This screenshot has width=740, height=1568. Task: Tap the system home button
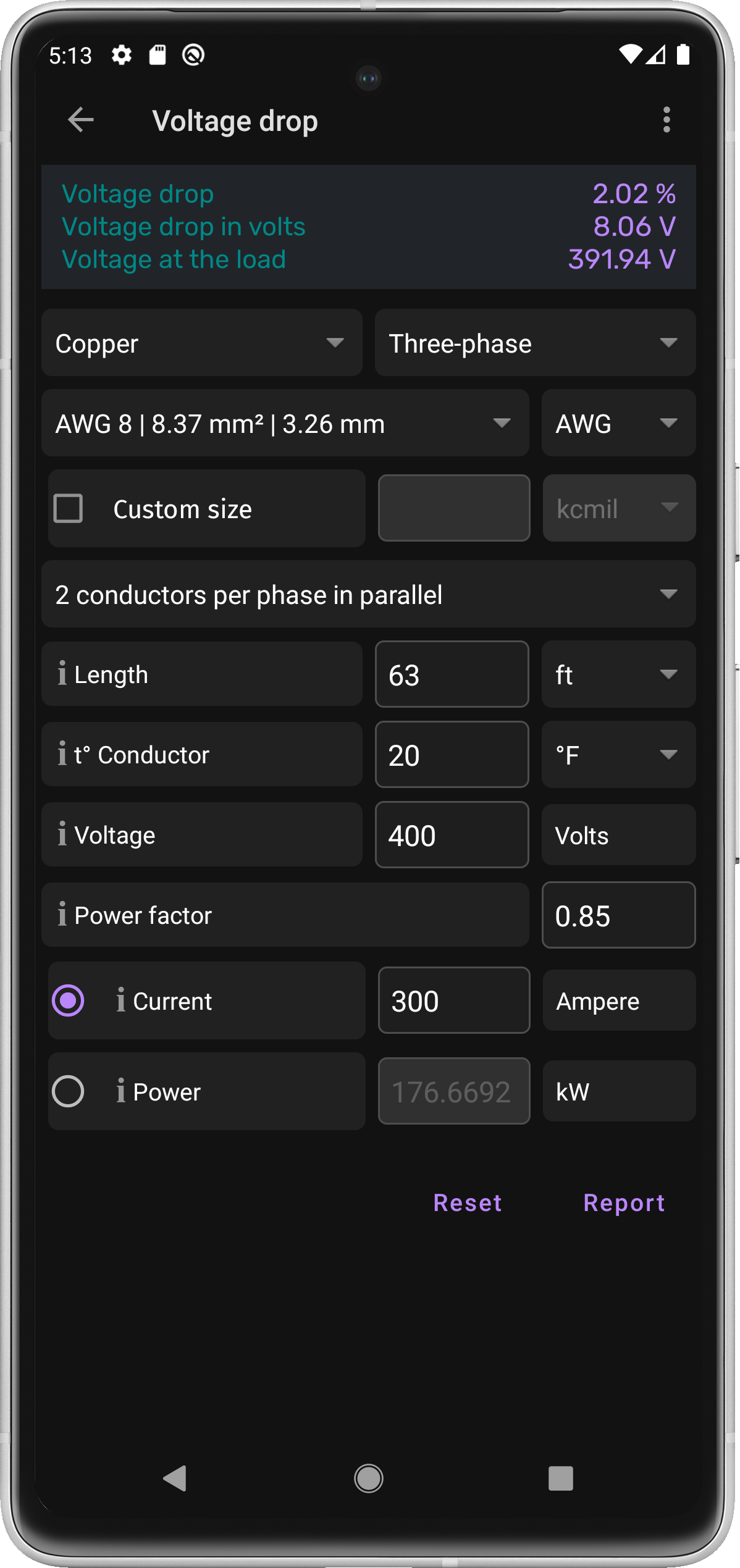[x=369, y=1478]
